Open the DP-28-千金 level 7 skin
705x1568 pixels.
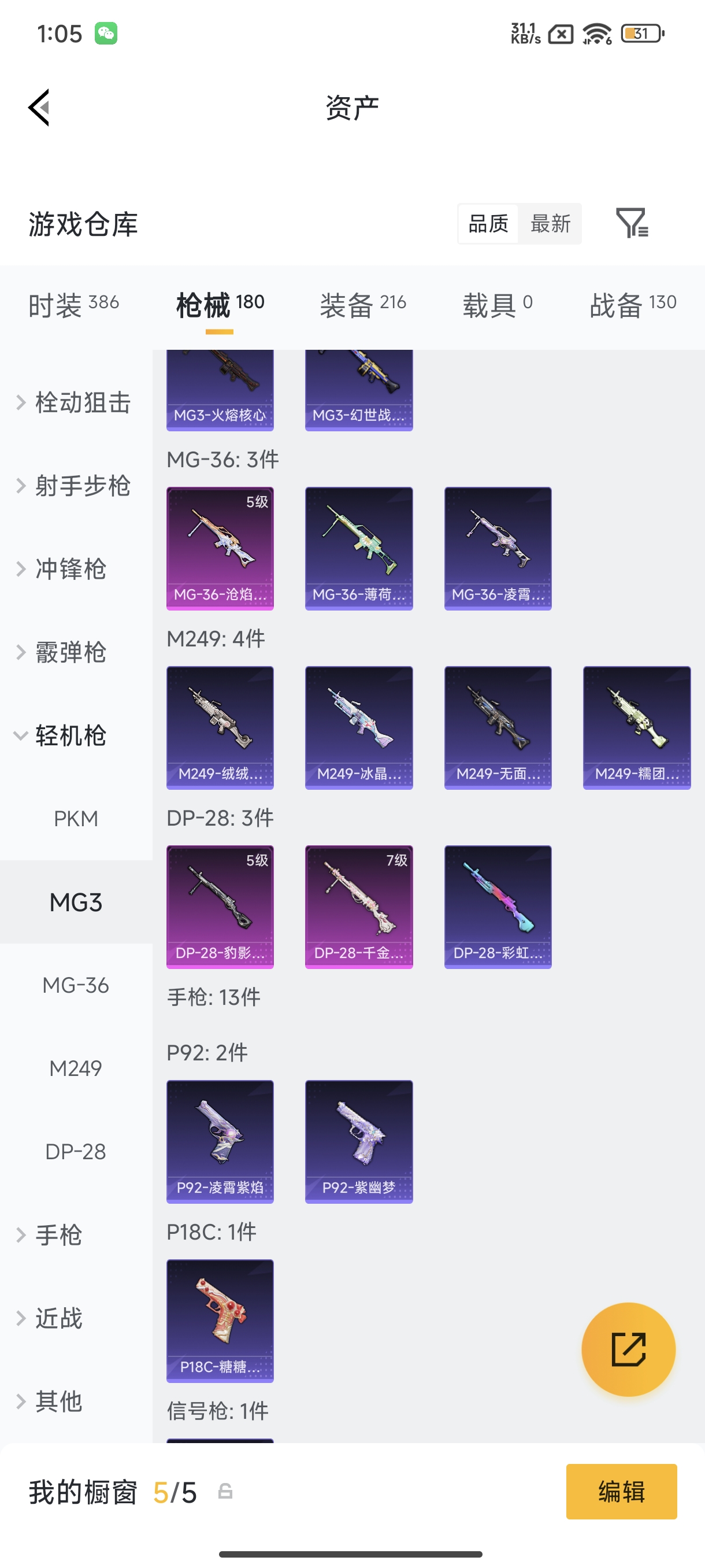359,907
